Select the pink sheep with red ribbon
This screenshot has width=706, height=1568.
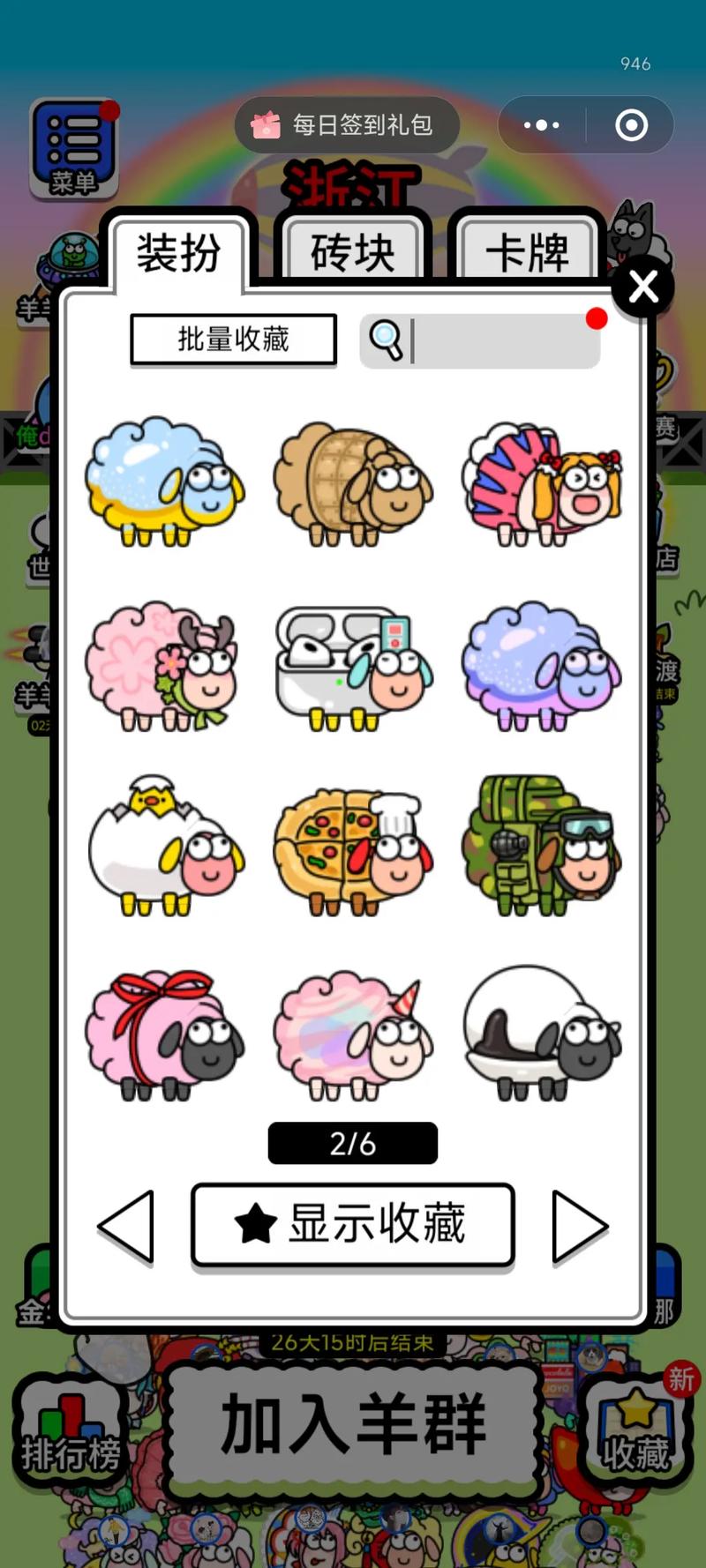click(165, 1034)
